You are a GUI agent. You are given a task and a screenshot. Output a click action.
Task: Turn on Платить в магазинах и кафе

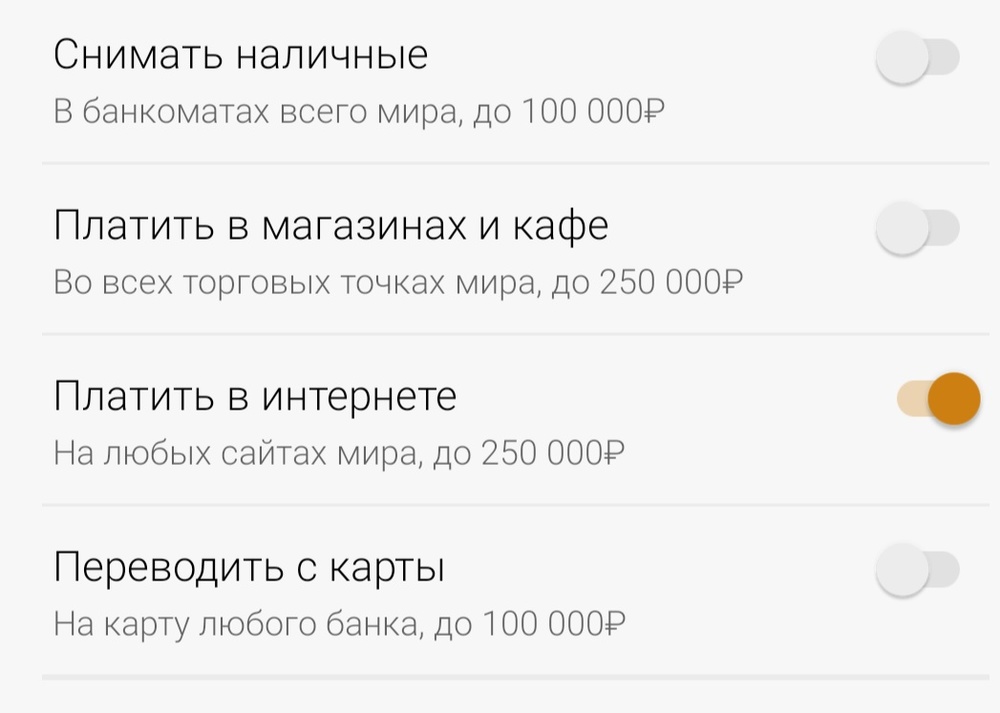click(x=916, y=229)
